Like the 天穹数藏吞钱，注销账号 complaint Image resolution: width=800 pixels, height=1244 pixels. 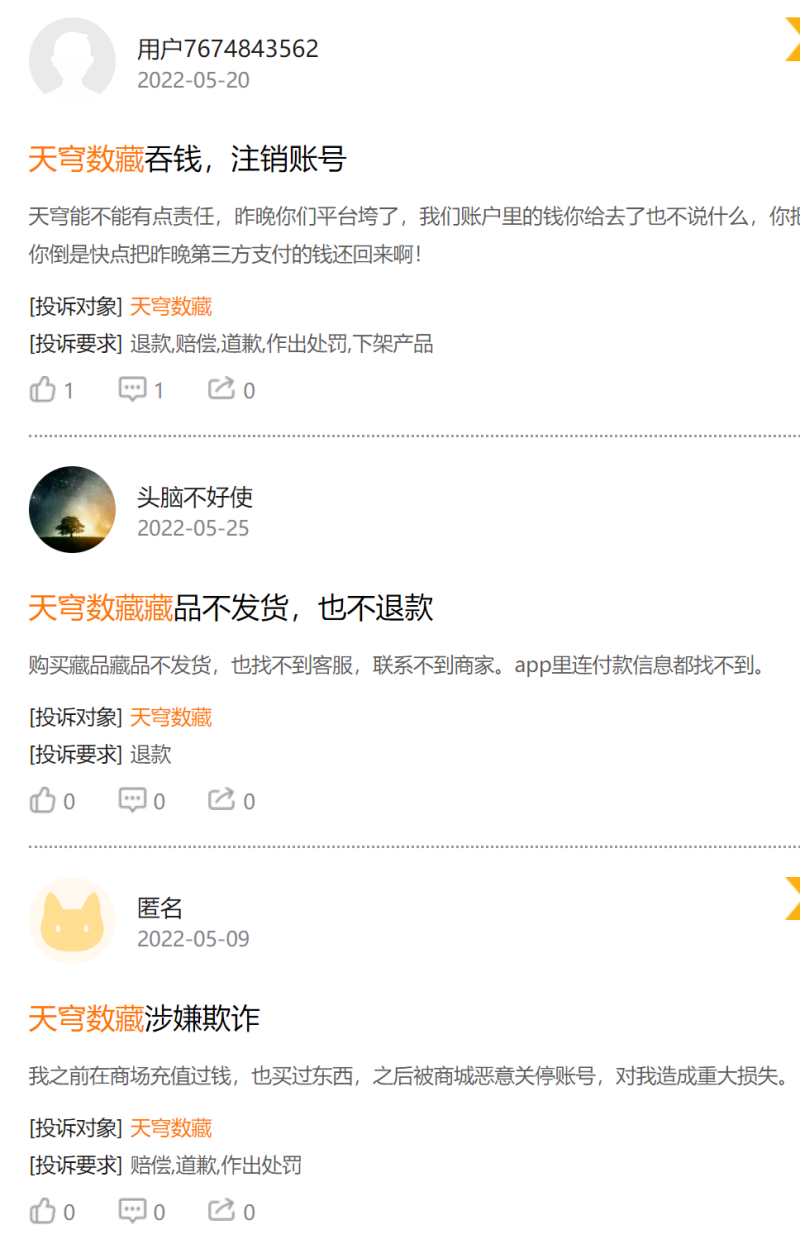pyautogui.click(x=43, y=389)
